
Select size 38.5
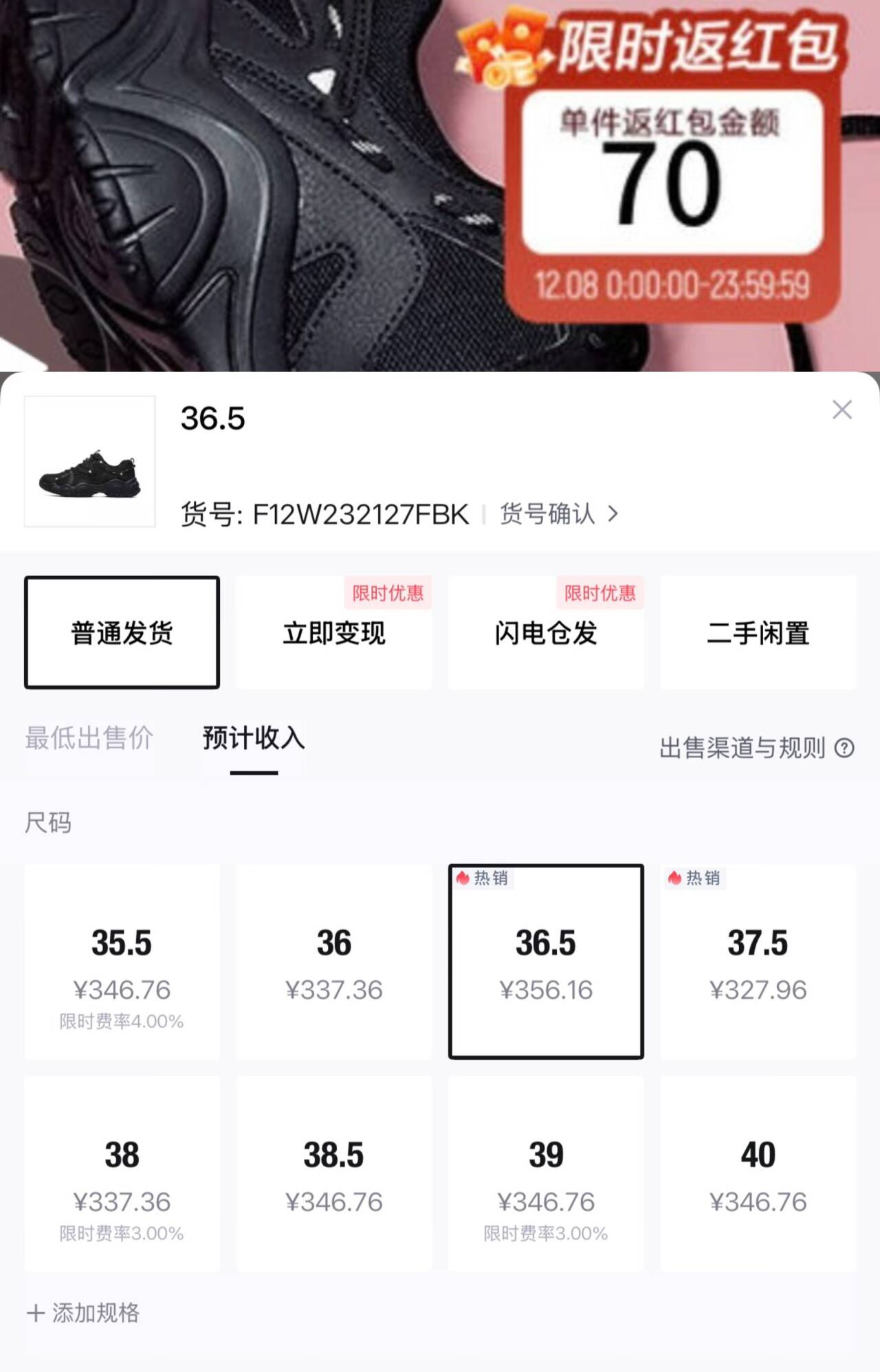pos(334,1174)
